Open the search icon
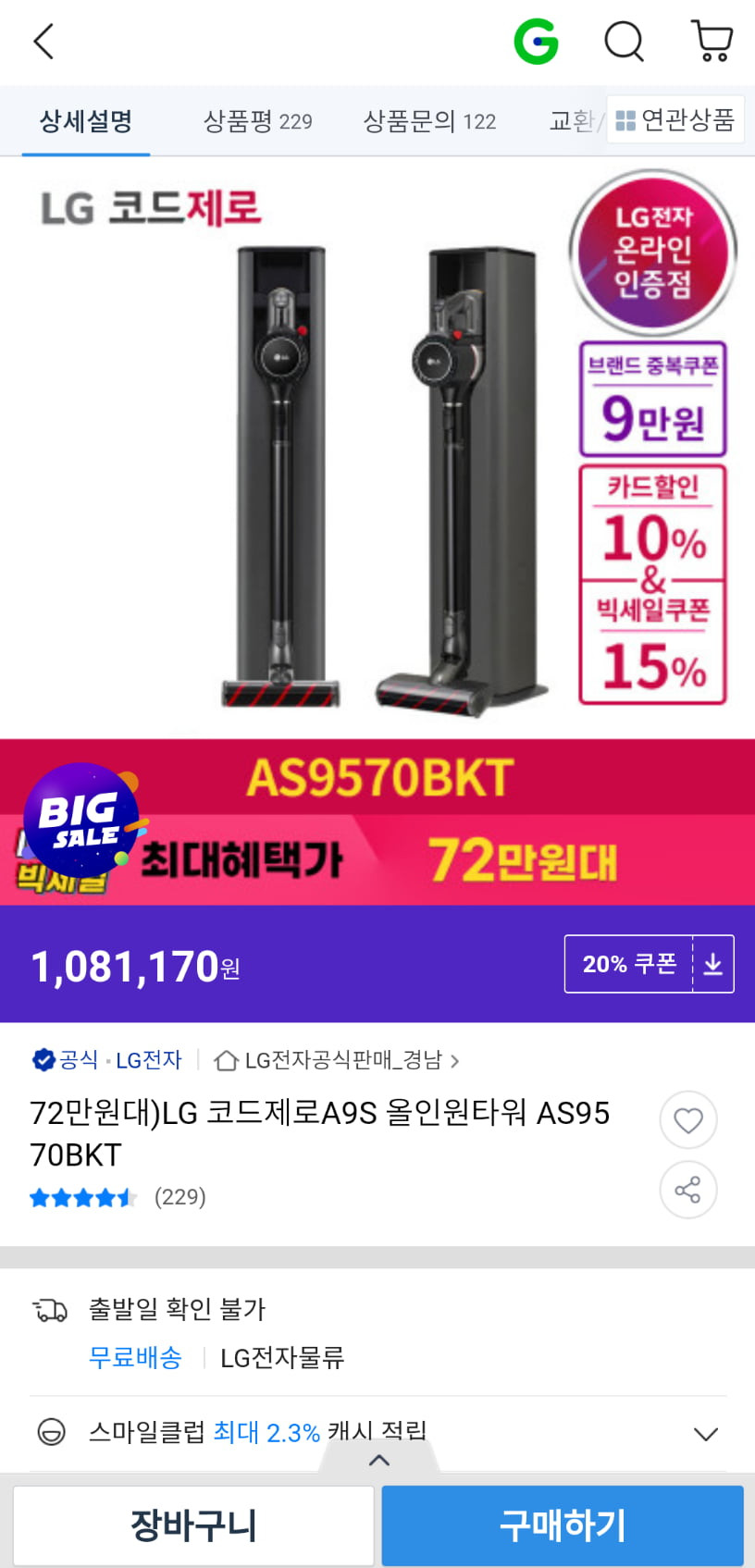The image size is (755, 1568). tap(624, 42)
